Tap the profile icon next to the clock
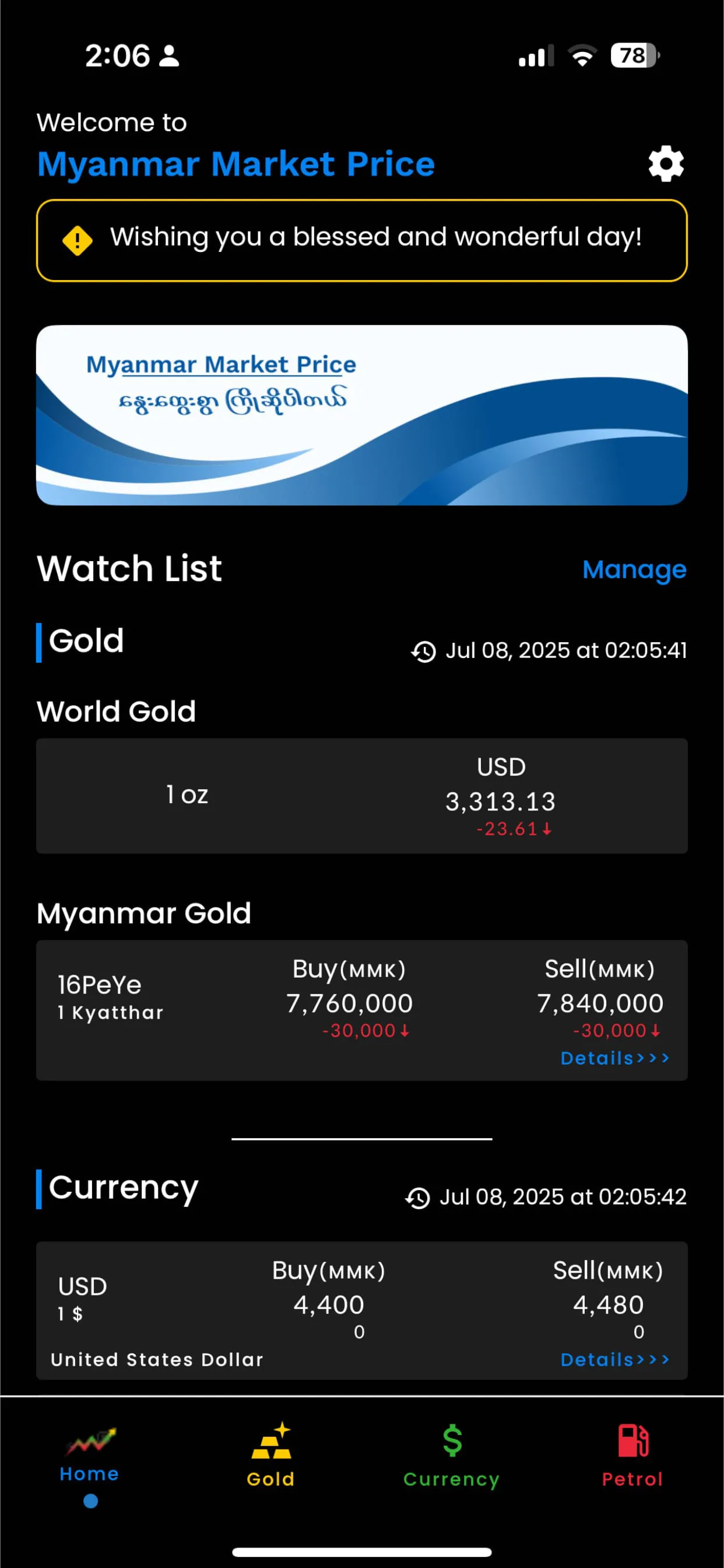The height and width of the screenshot is (1568, 724). (x=168, y=56)
